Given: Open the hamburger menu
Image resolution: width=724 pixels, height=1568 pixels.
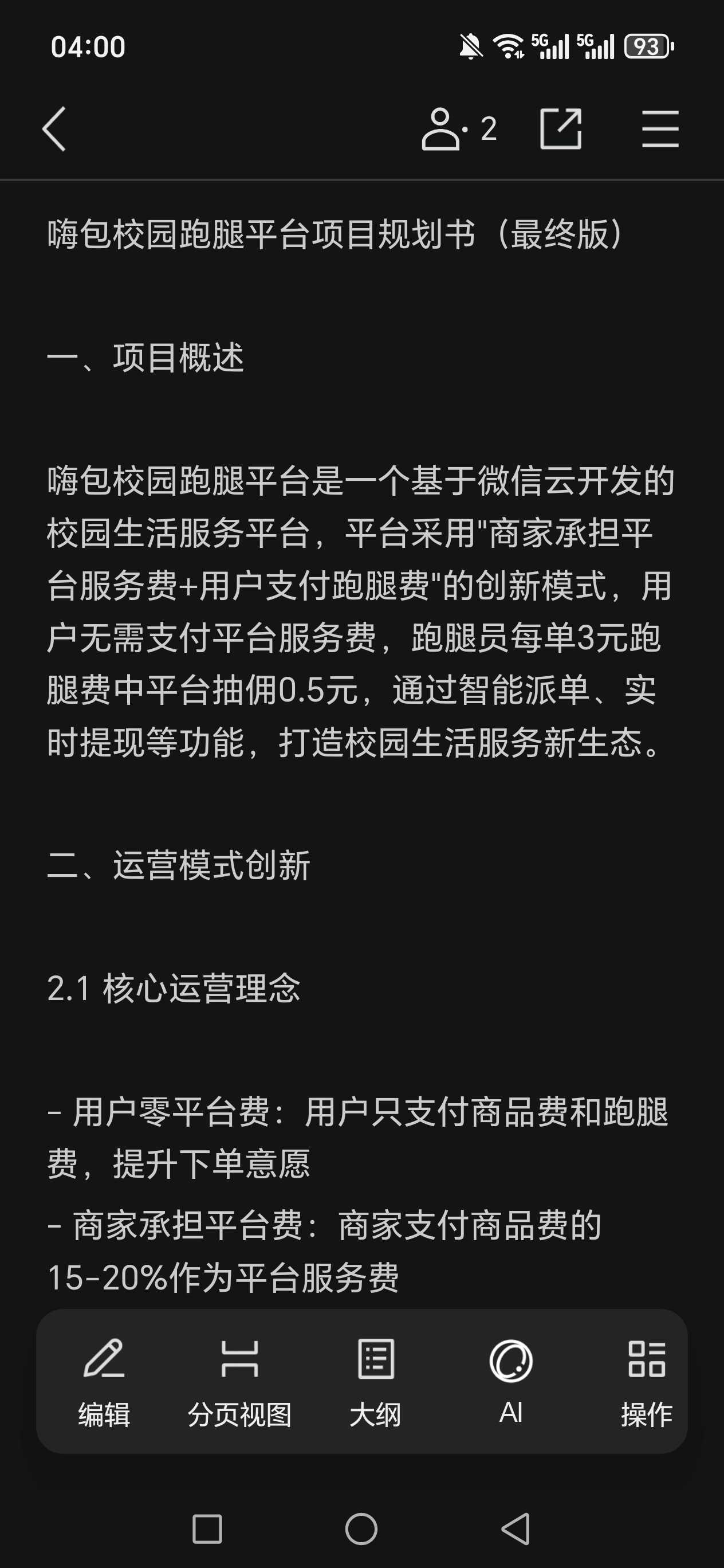Looking at the screenshot, I should (660, 128).
